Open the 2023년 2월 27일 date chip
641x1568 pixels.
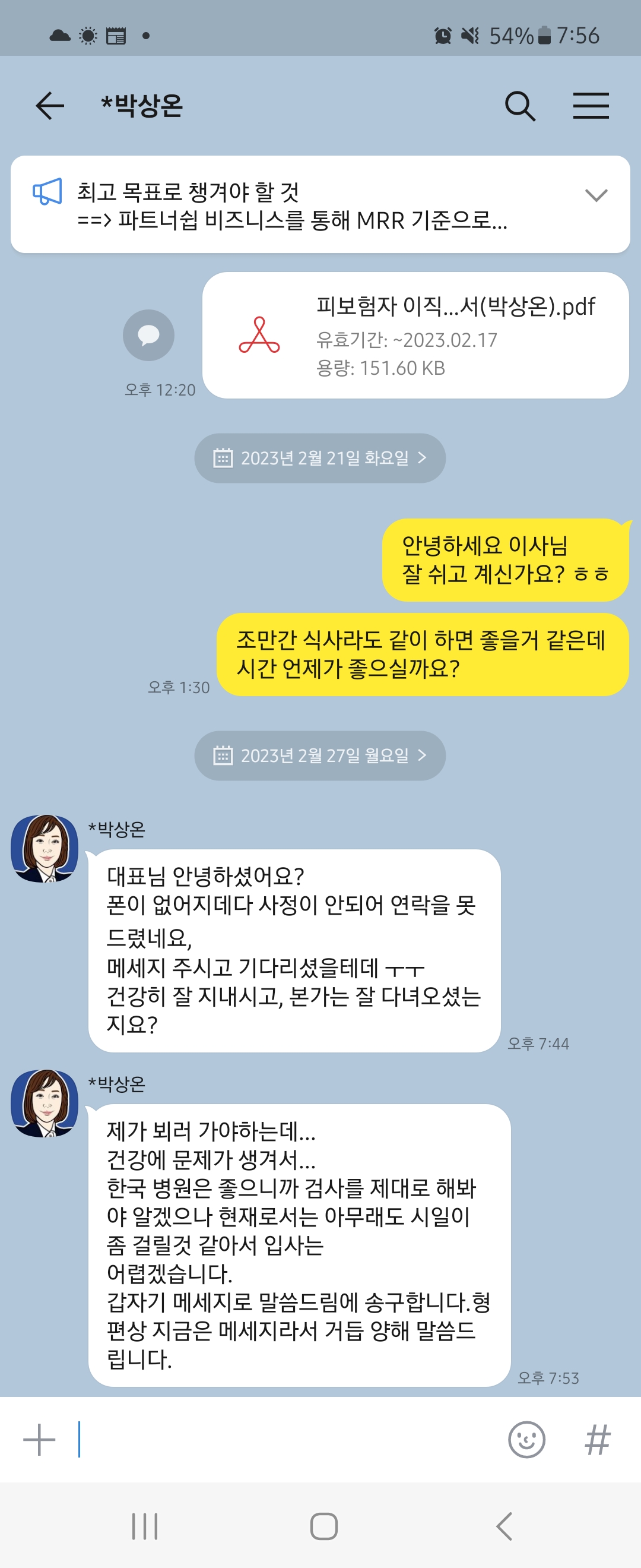coord(320,755)
